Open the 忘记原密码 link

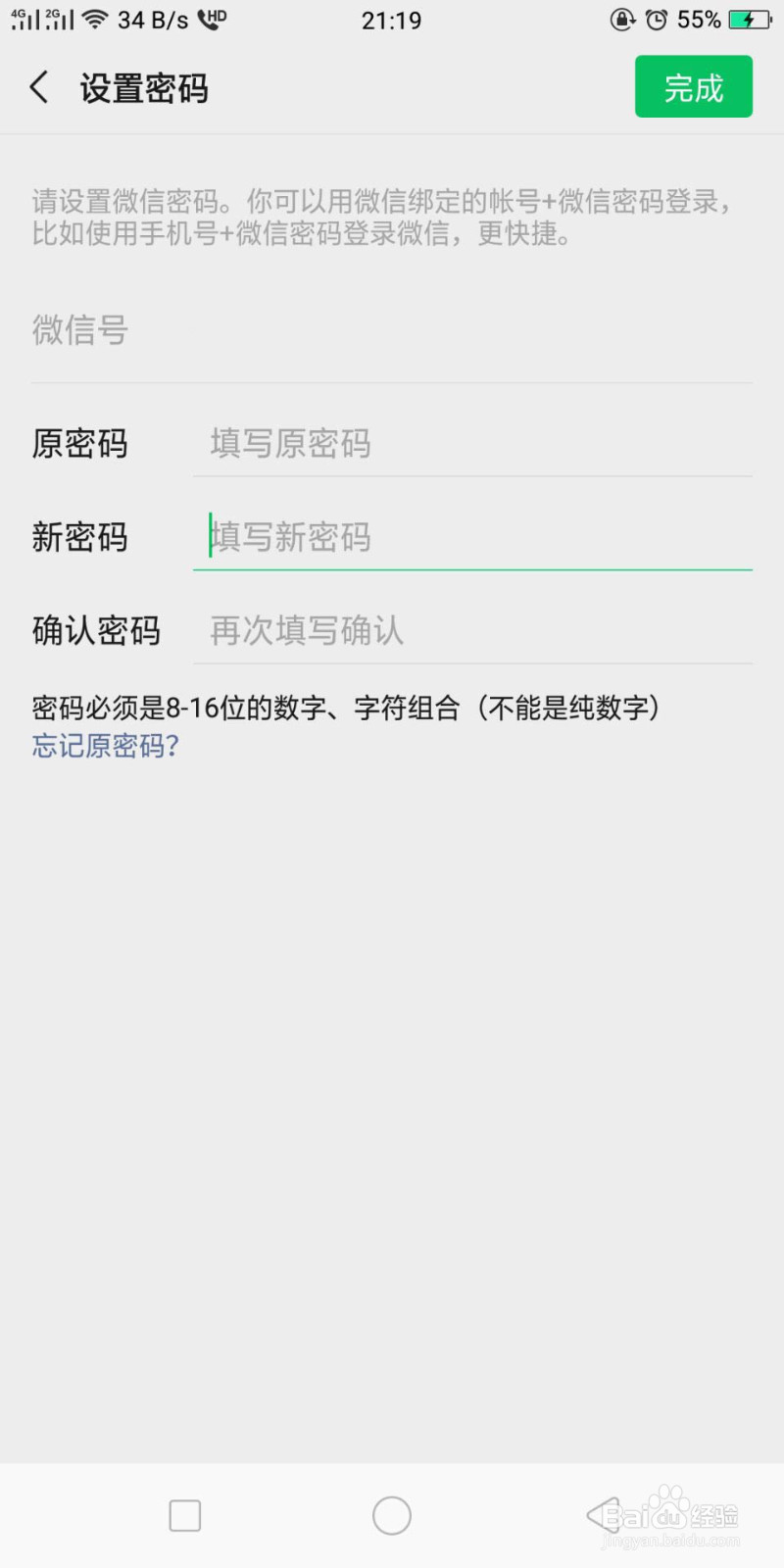tap(104, 747)
